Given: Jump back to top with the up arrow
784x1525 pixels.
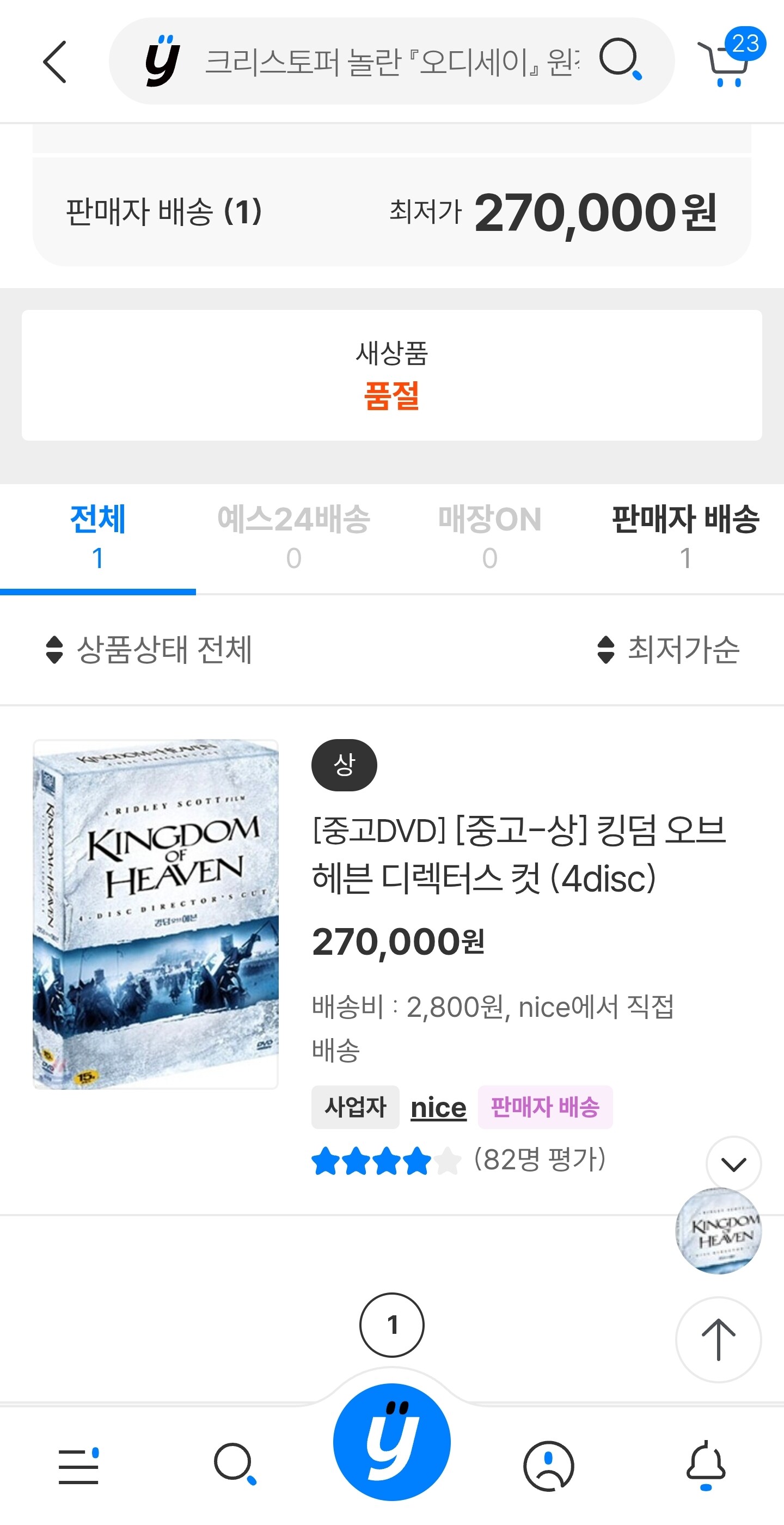Looking at the screenshot, I should click(718, 1340).
